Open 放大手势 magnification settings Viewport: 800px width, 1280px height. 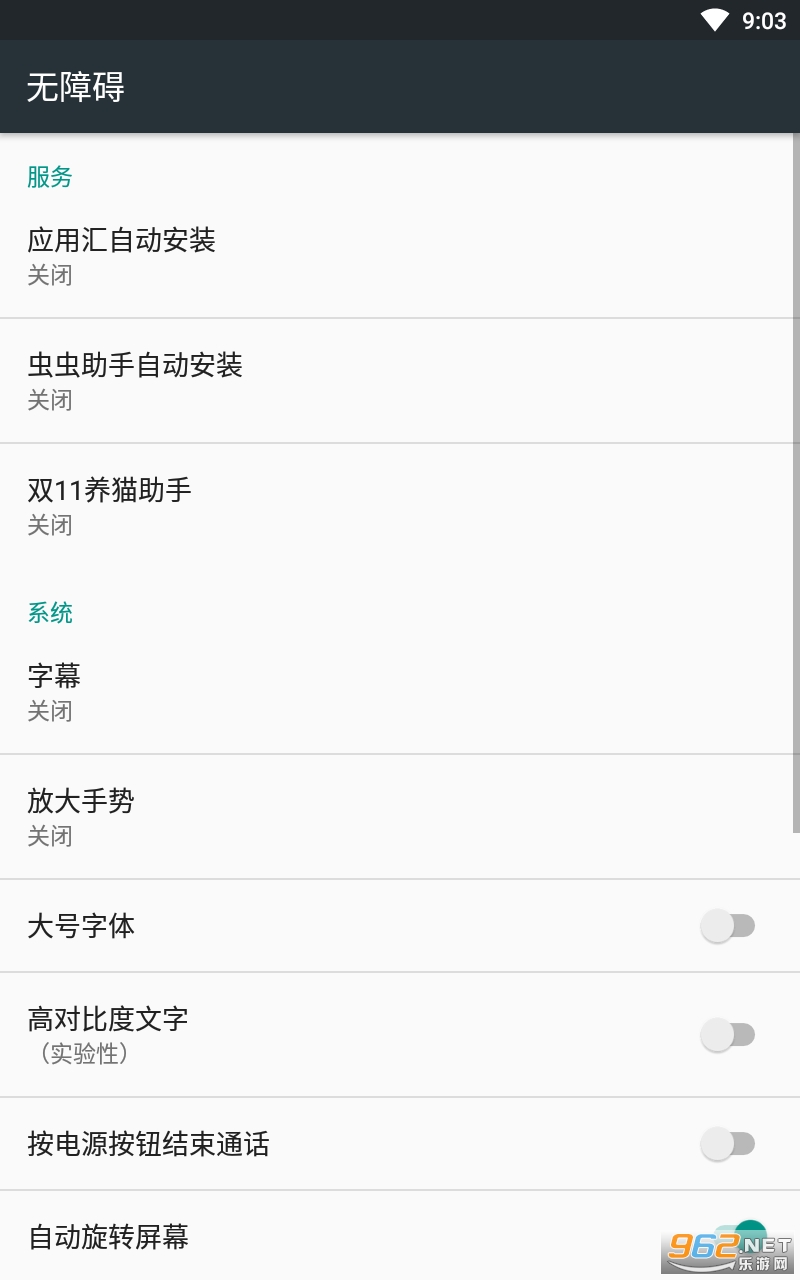point(400,817)
